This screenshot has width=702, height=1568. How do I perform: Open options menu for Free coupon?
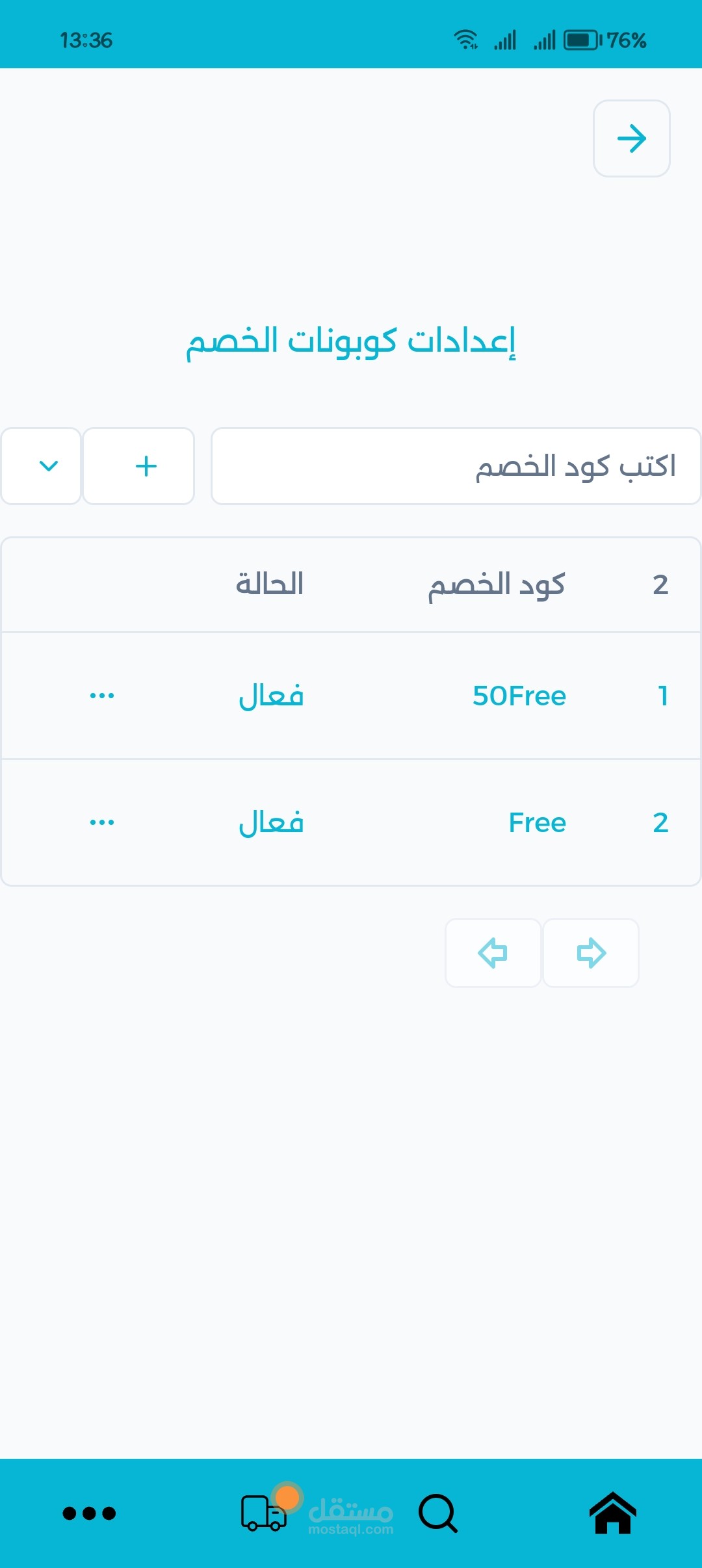click(x=102, y=822)
